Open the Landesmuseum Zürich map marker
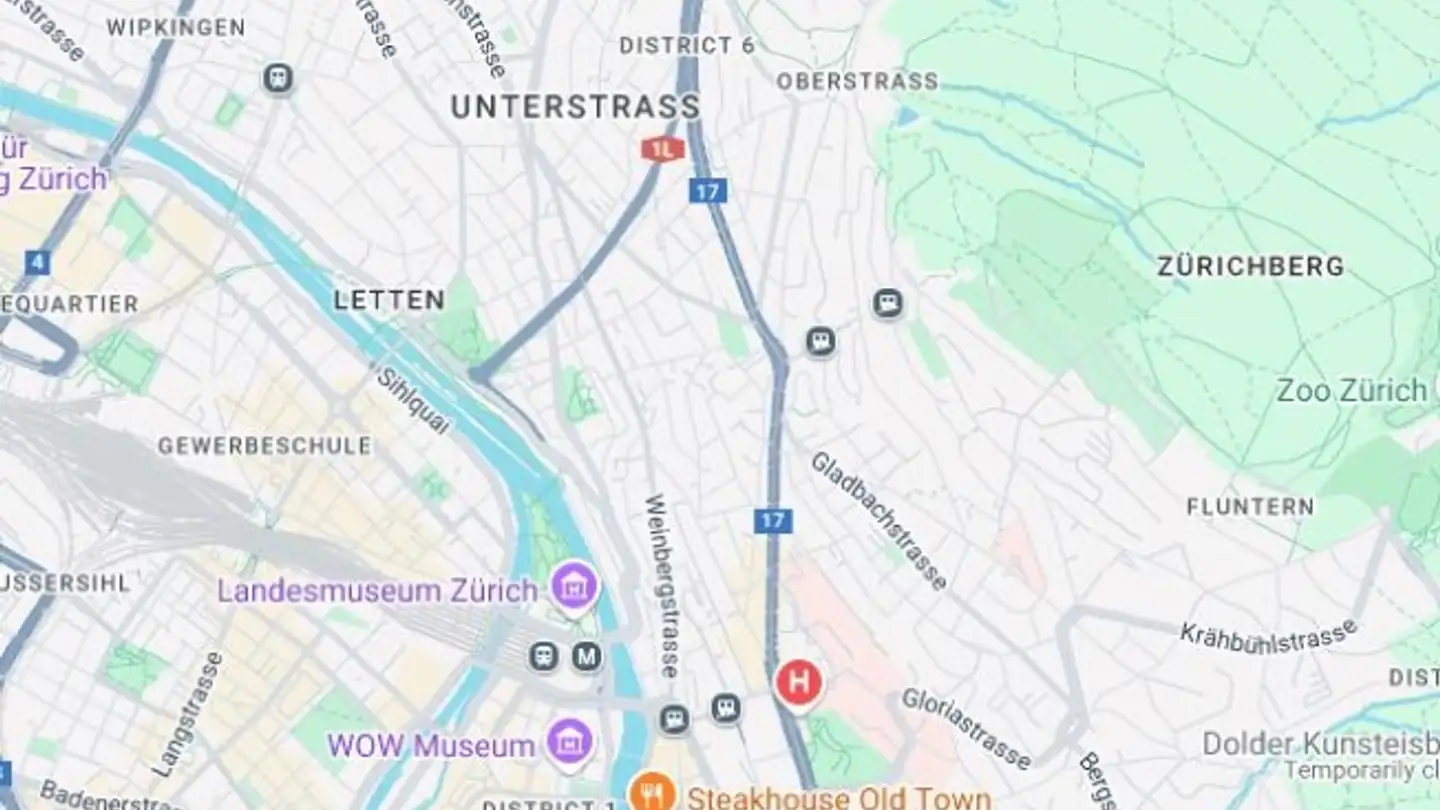The height and width of the screenshot is (810, 1440). 574,587
